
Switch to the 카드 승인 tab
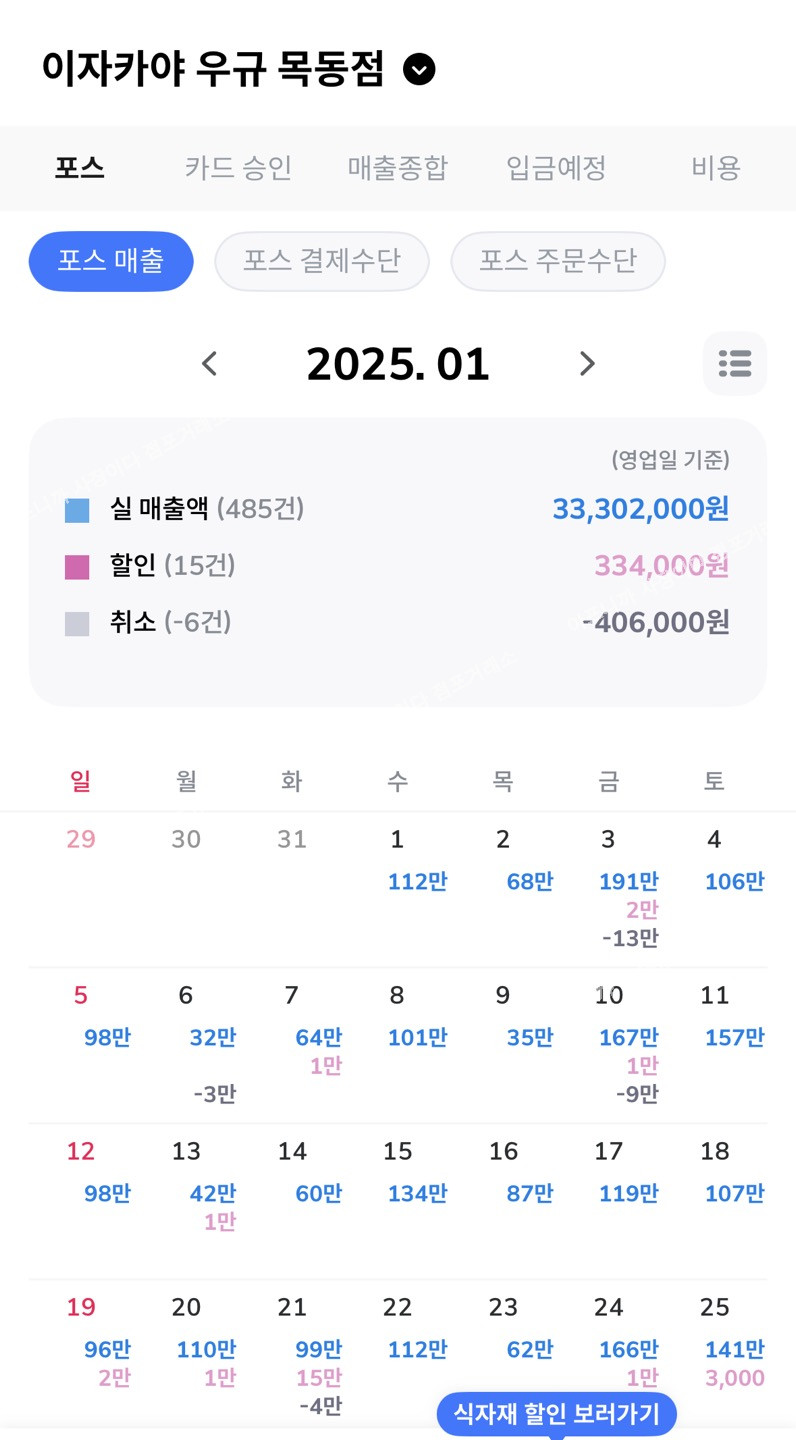pyautogui.click(x=238, y=168)
